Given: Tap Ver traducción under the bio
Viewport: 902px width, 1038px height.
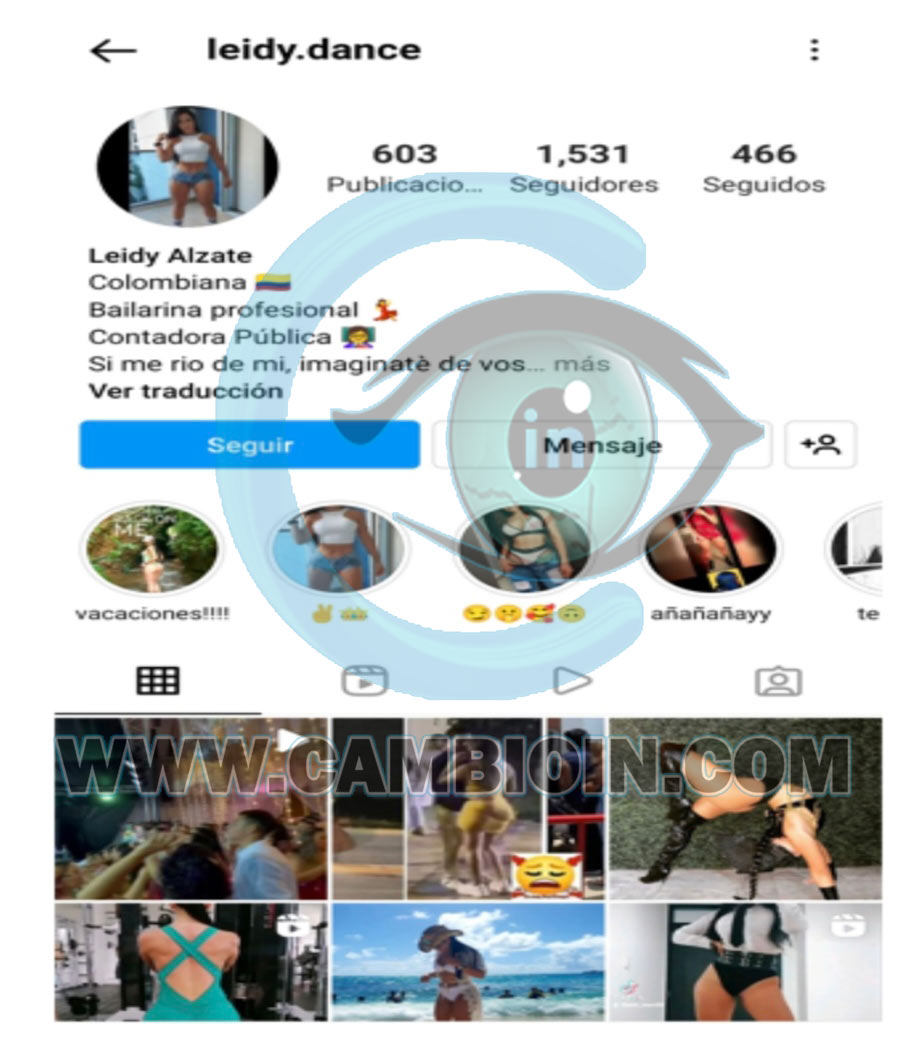Looking at the screenshot, I should 185,391.
